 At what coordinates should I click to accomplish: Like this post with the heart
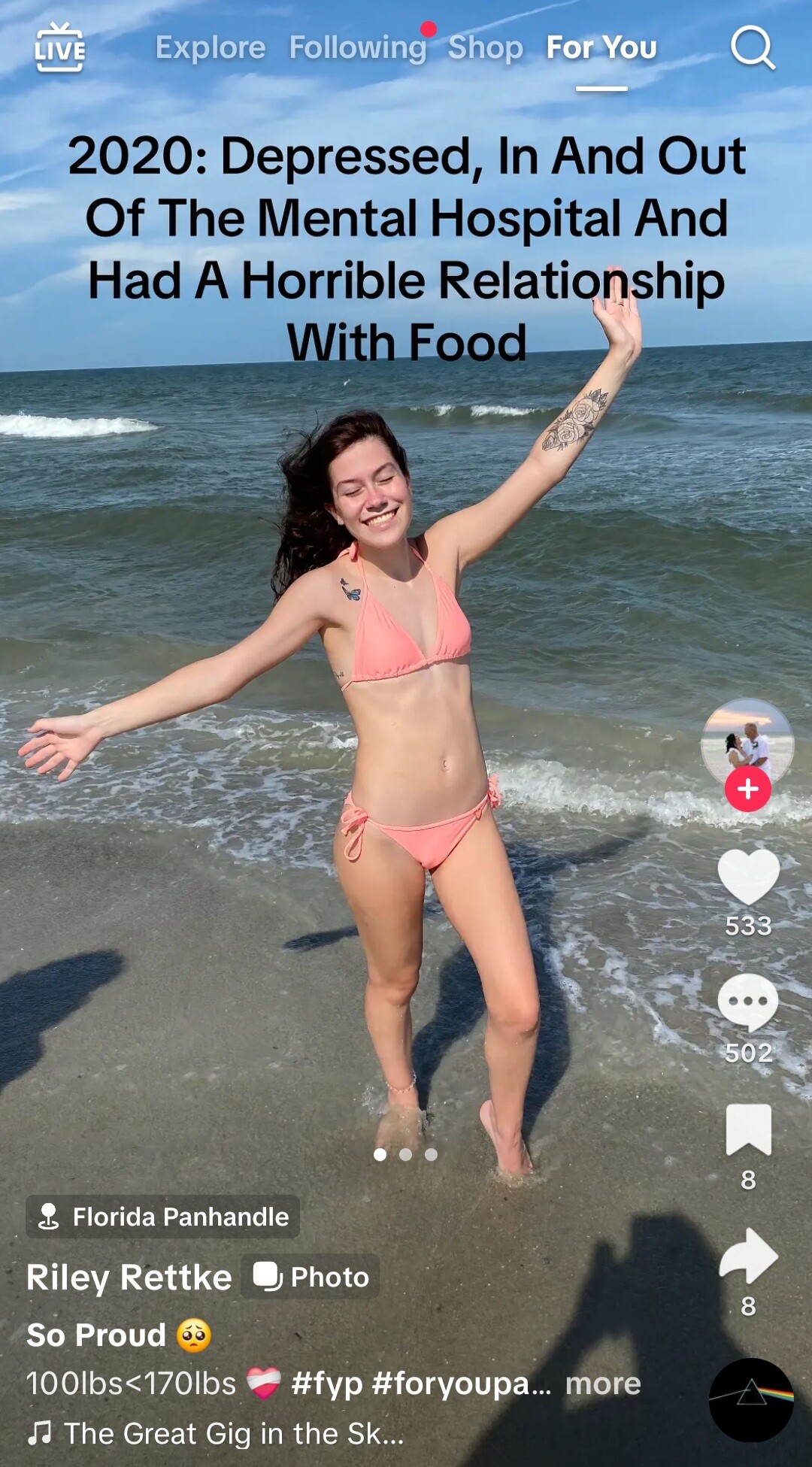pos(749,877)
